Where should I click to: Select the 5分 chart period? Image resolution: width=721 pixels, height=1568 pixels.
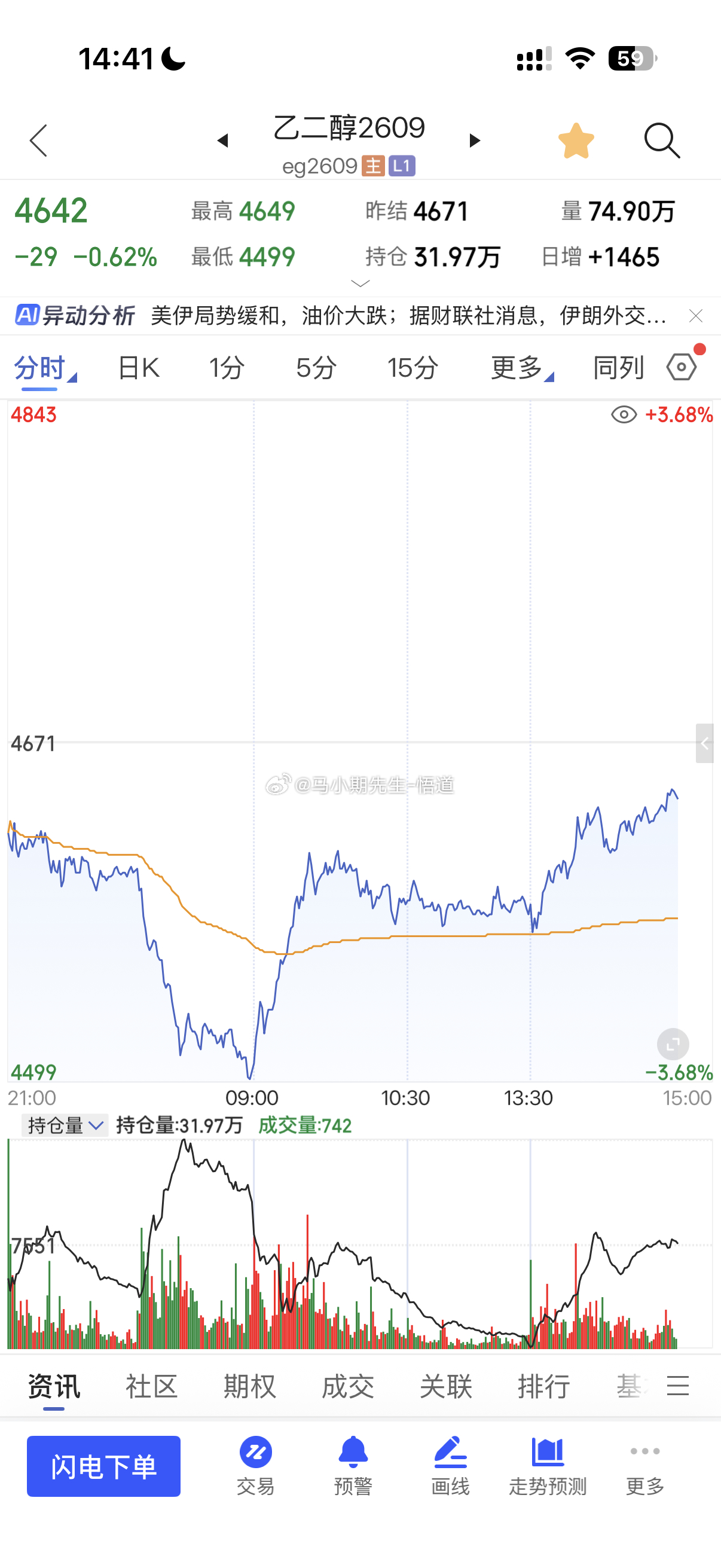point(316,368)
